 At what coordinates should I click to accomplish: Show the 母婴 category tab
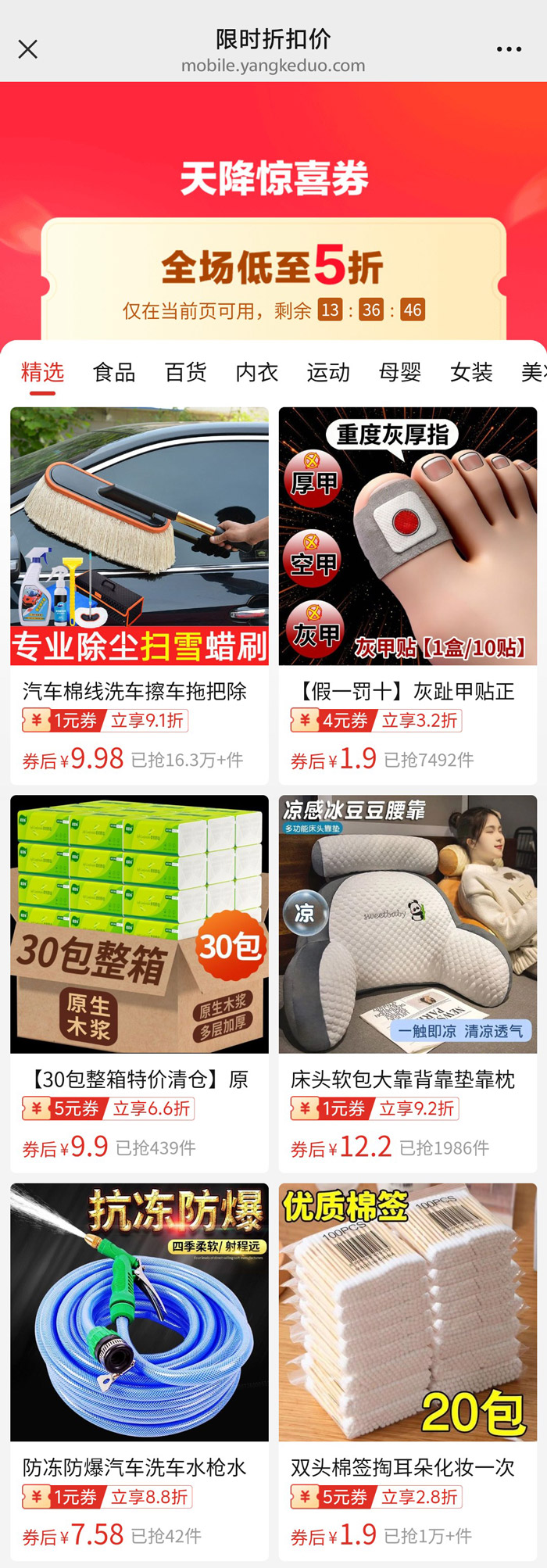coord(400,373)
